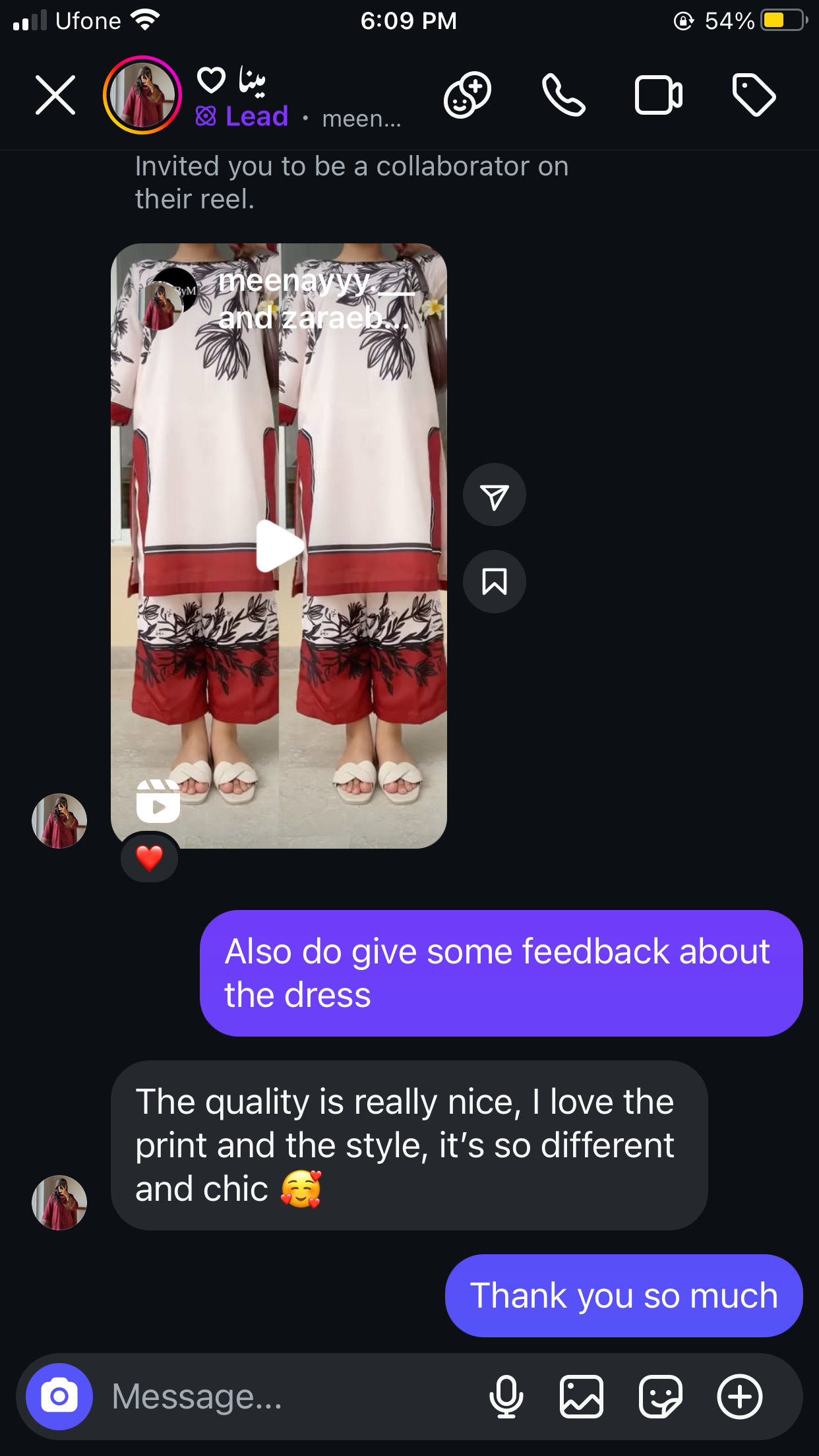Screen dimensions: 819x1456
Task: Start a voice call
Action: tap(563, 95)
